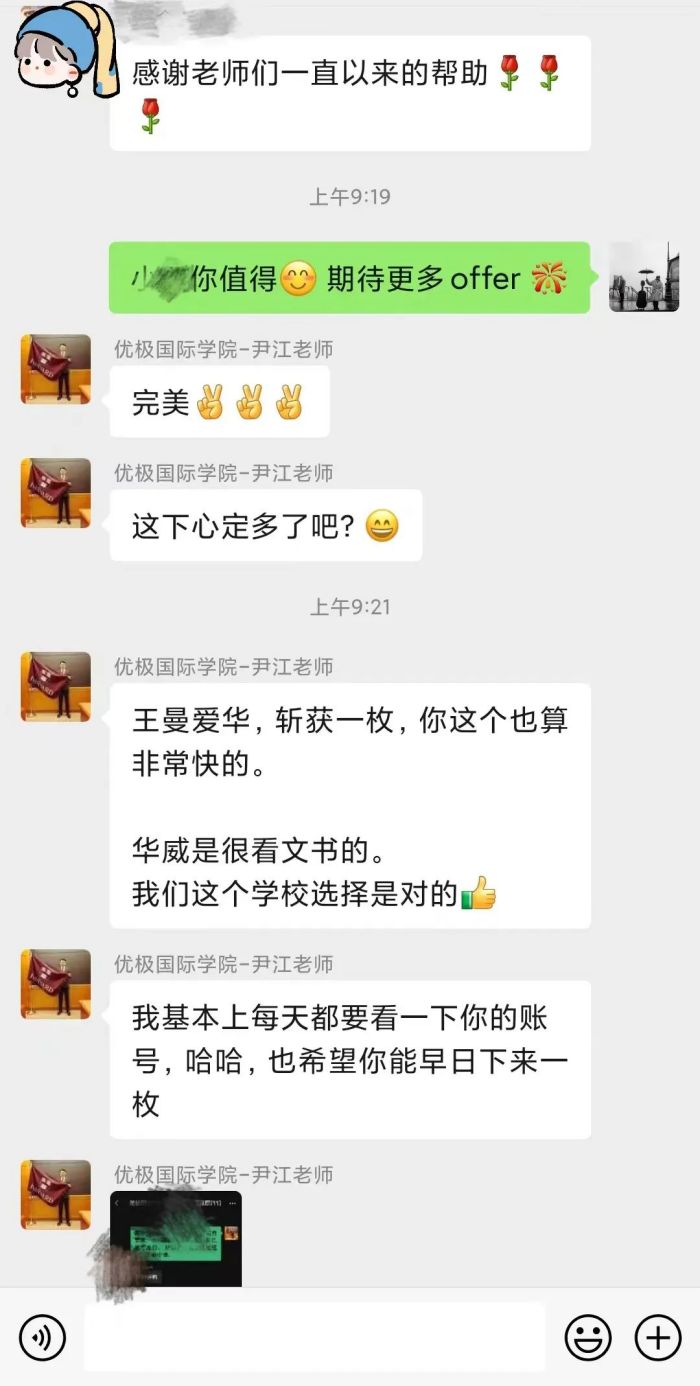Switch to voice message input

[42, 1337]
